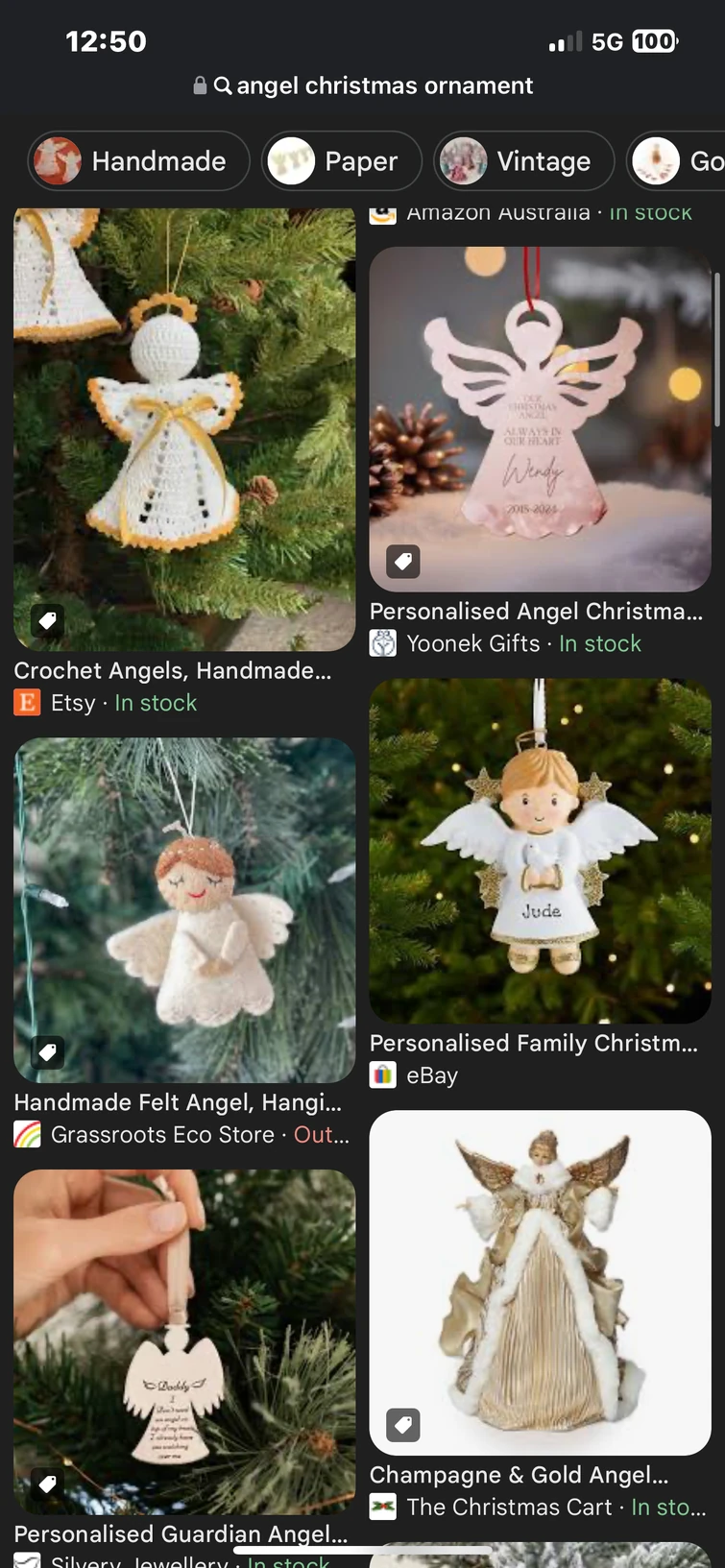Open Yoonek Gifts Personalised Angel ornament
This screenshot has height=1568, width=725.
[540, 420]
